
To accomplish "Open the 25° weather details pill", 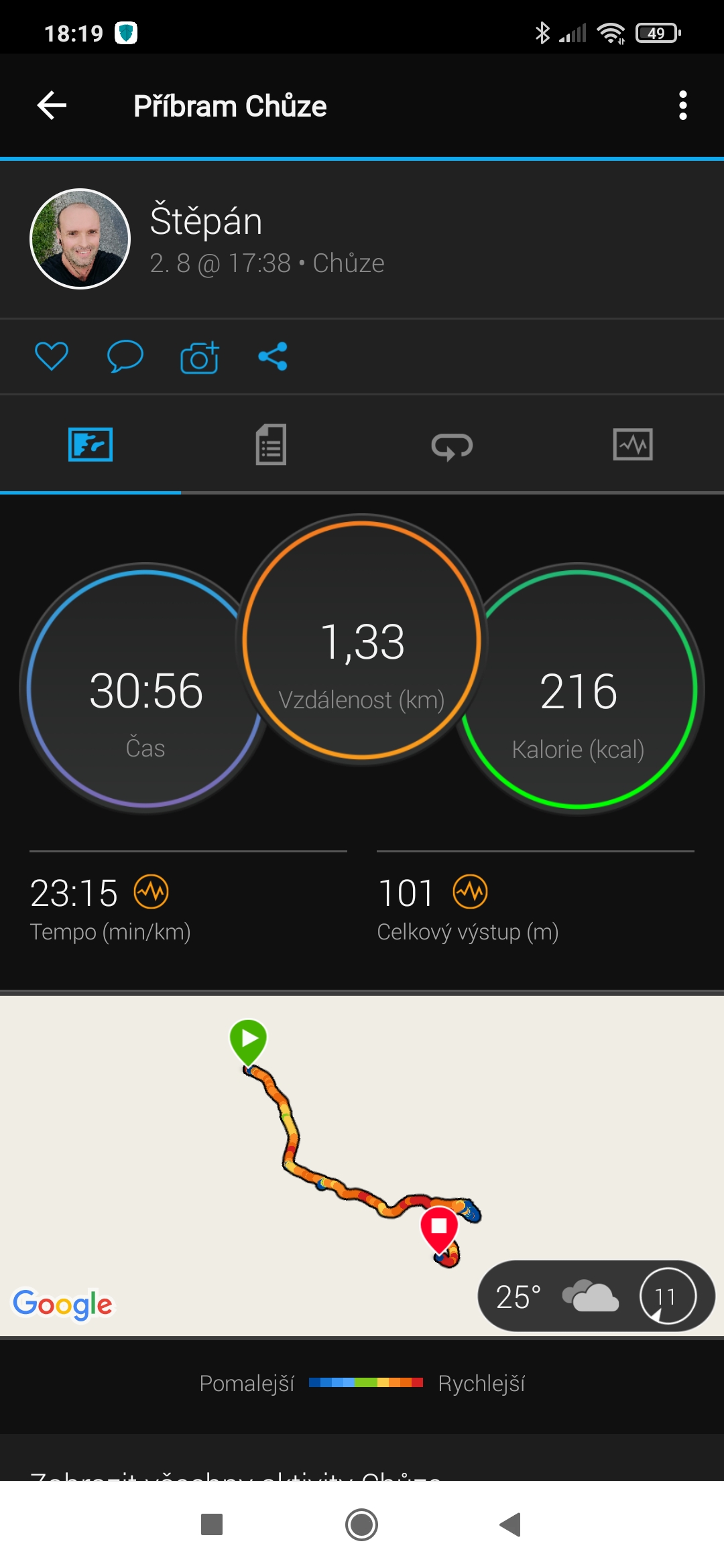I will pos(596,1296).
